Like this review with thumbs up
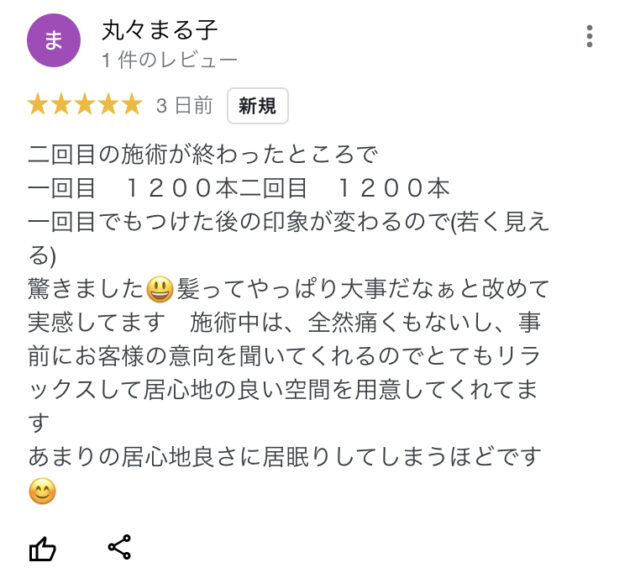This screenshot has width=630, height=573. pyautogui.click(x=43, y=548)
